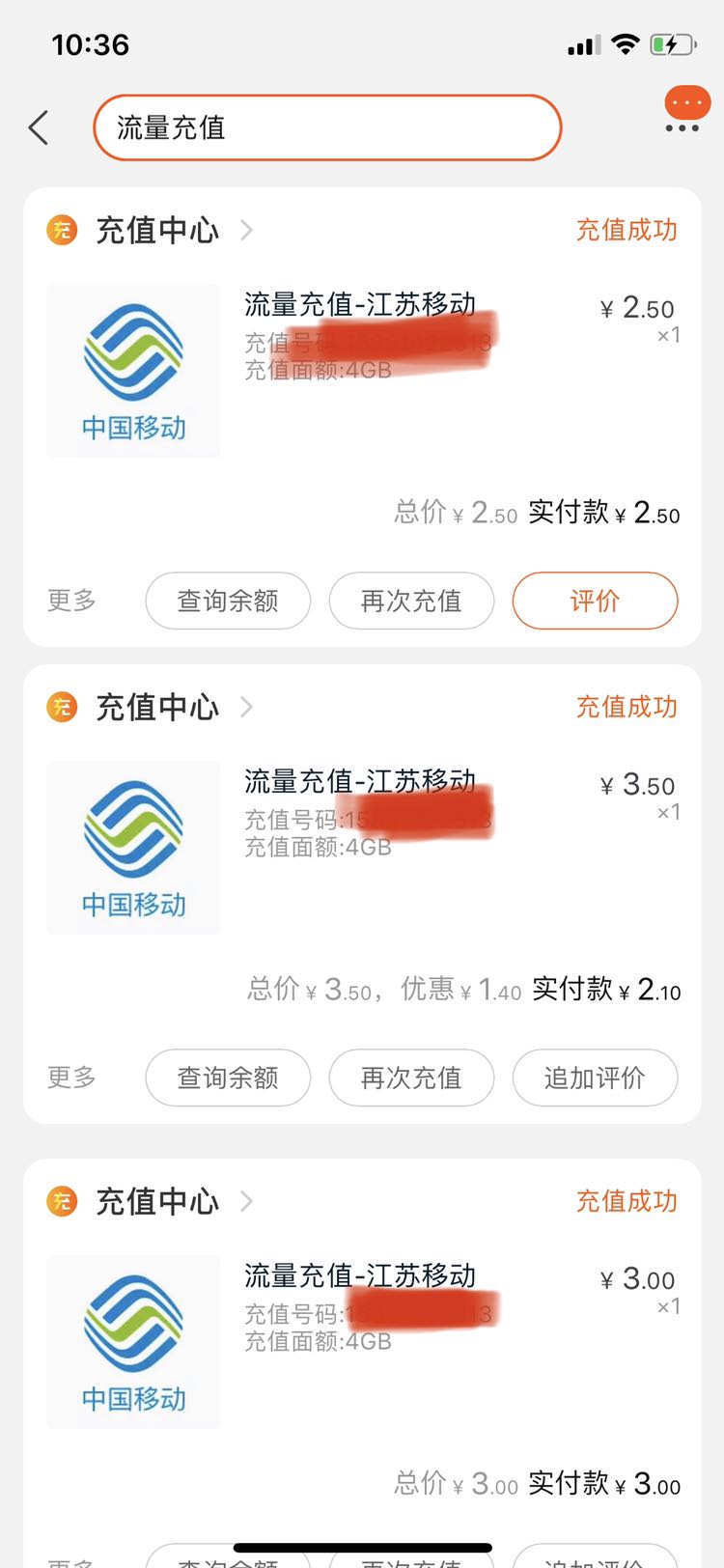Tap 查询余额 on the ¥2.50 order
The image size is (724, 1568).
(x=228, y=601)
